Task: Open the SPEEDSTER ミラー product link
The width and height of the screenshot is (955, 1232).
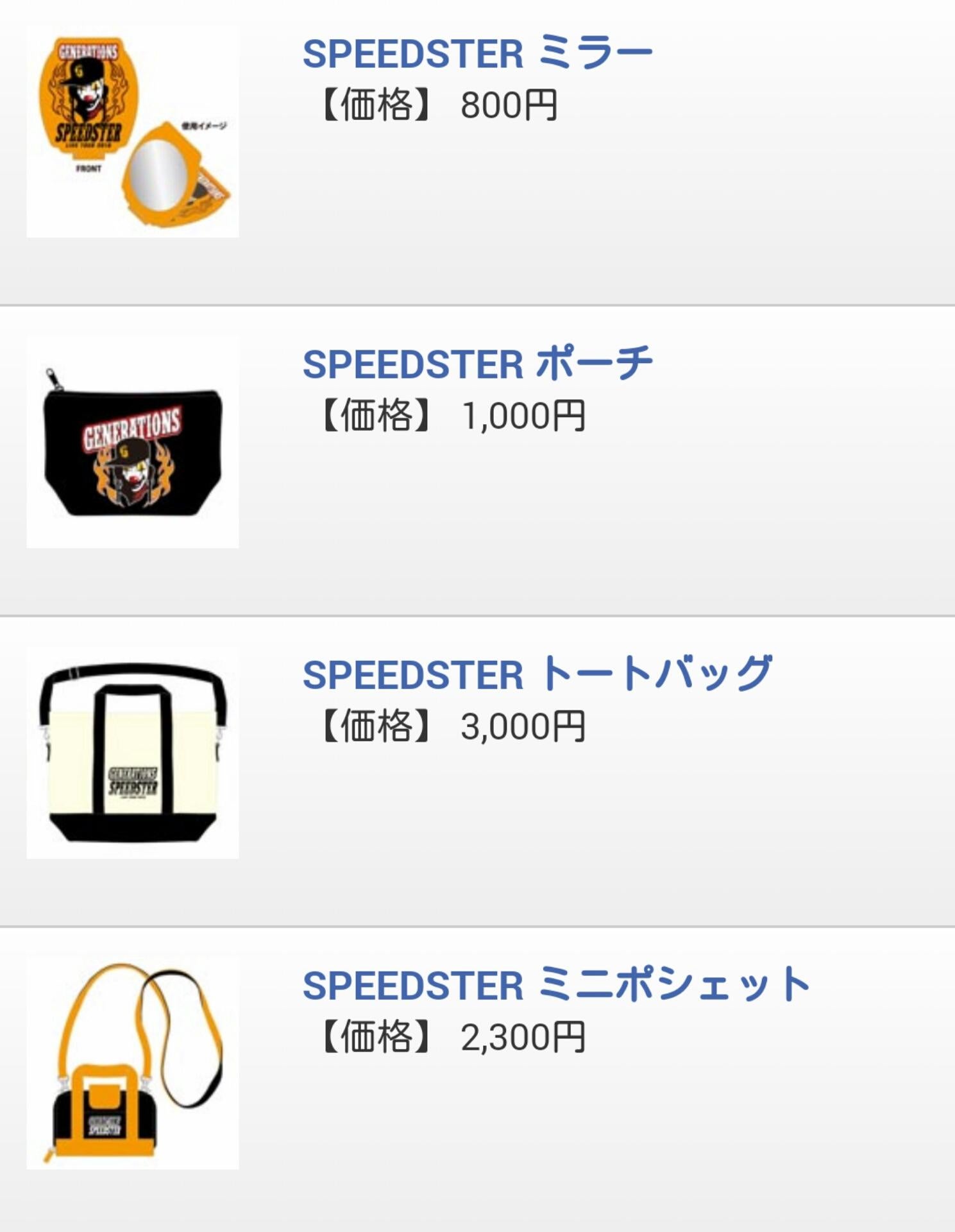Action: pos(477,53)
